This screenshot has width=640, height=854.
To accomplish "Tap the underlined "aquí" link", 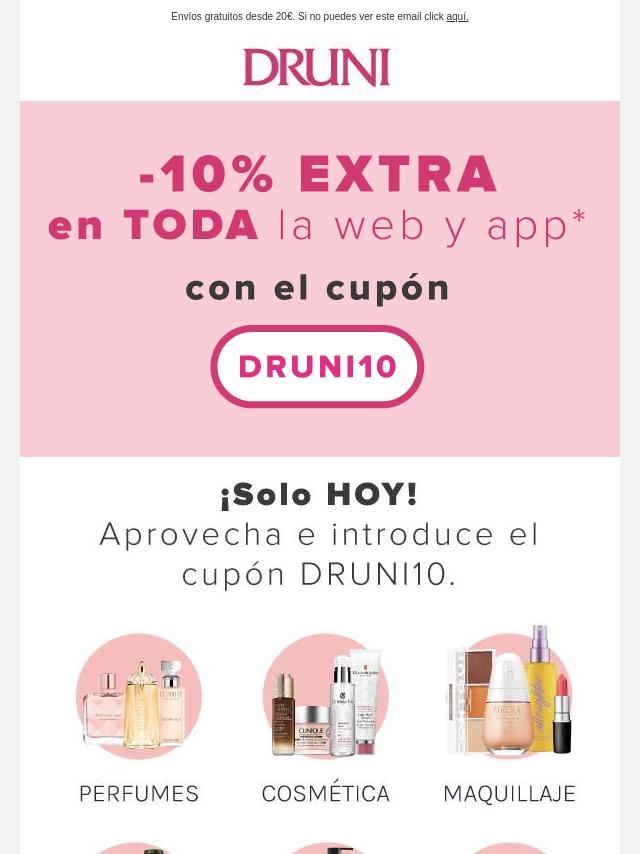I will pyautogui.click(x=457, y=17).
